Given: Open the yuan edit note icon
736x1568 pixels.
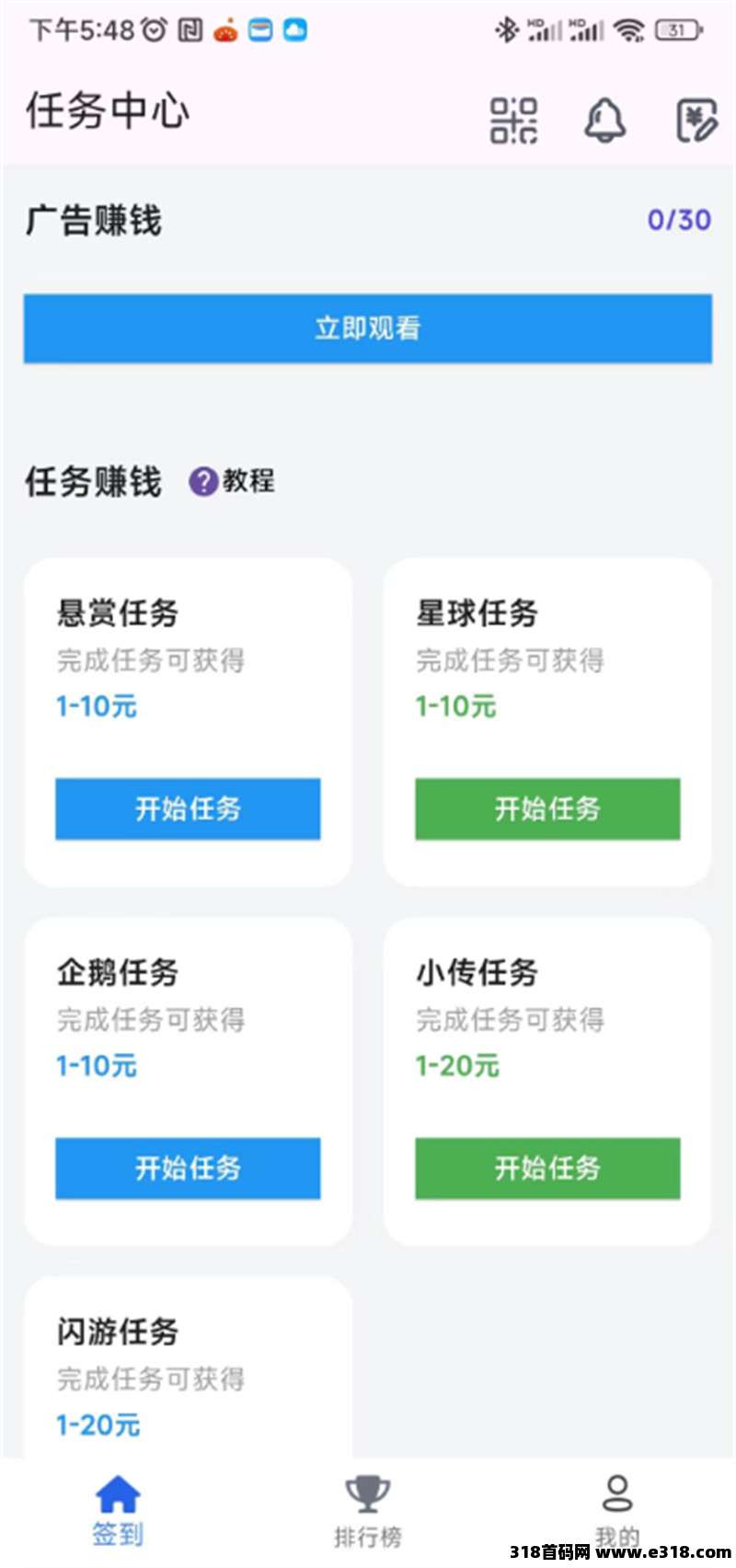Looking at the screenshot, I should pos(696,120).
